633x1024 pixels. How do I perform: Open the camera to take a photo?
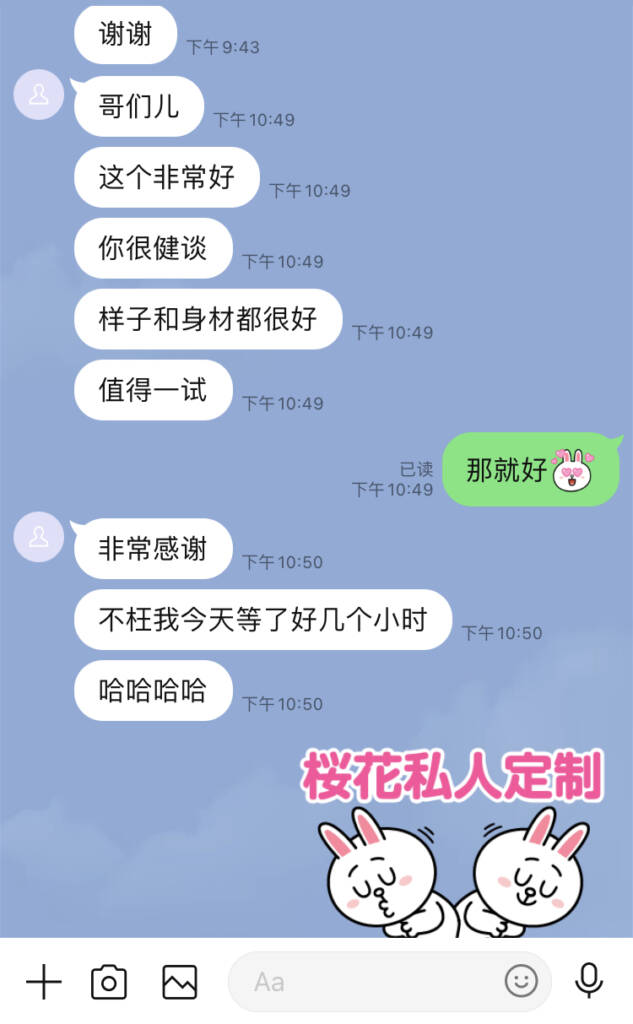point(109,982)
